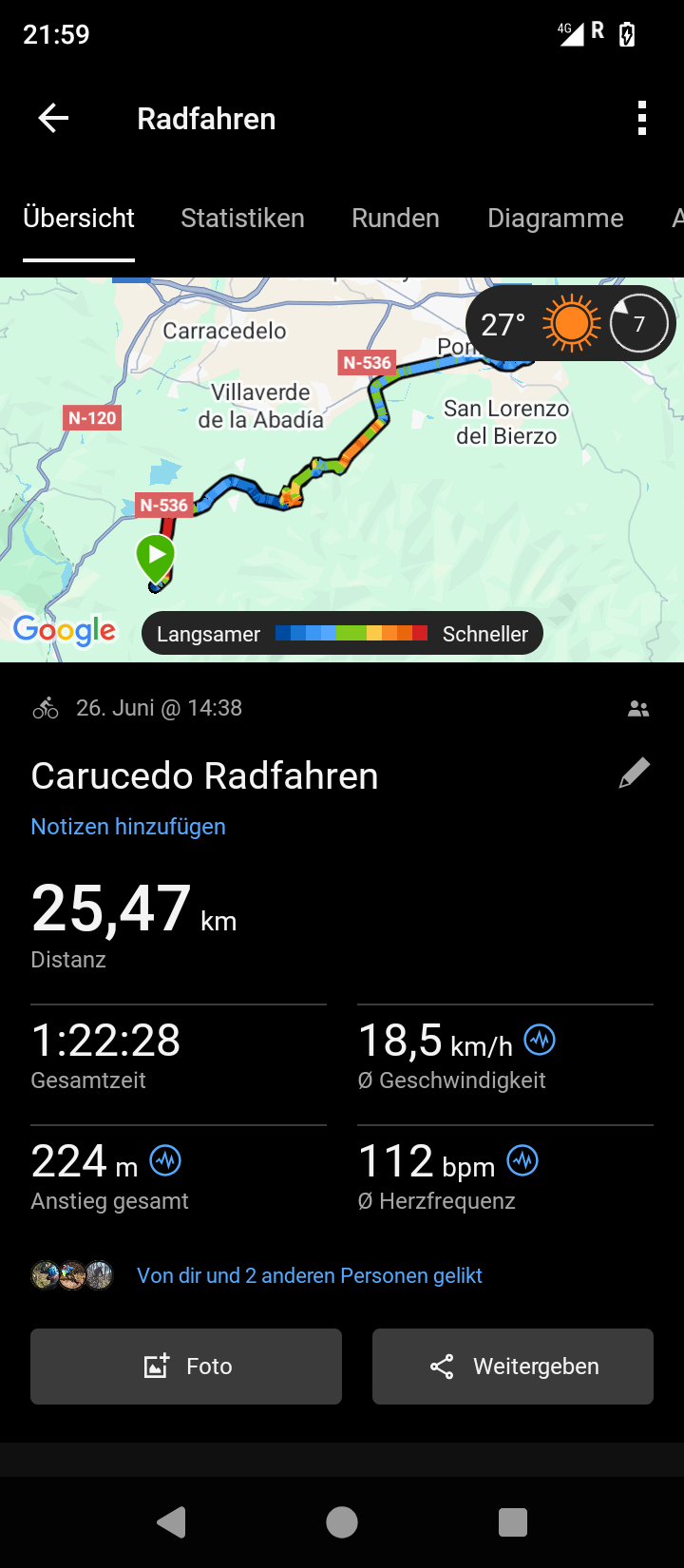Image resolution: width=684 pixels, height=1568 pixels.
Task: Edit the activity name with the pencil
Action: point(634,774)
